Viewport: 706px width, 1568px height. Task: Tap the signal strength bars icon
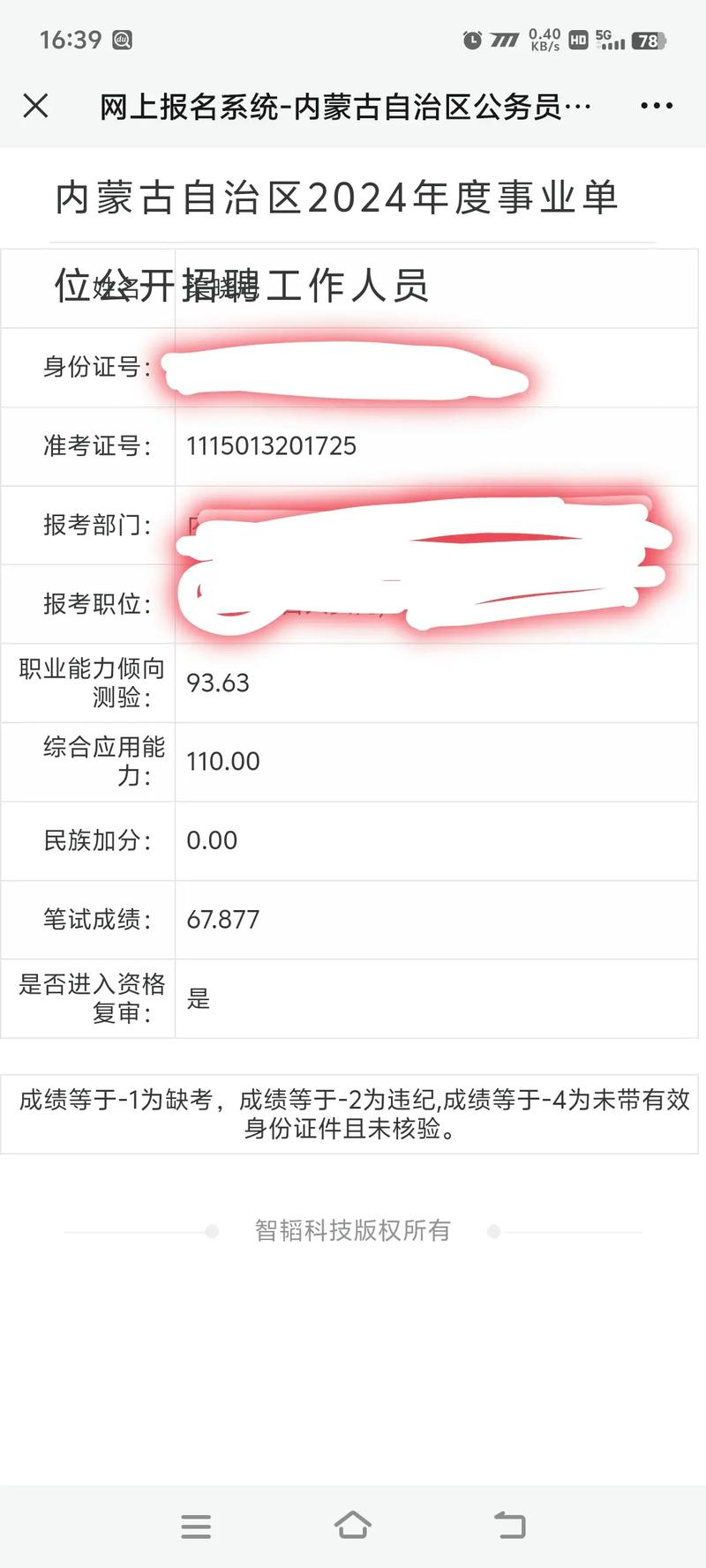click(x=615, y=46)
